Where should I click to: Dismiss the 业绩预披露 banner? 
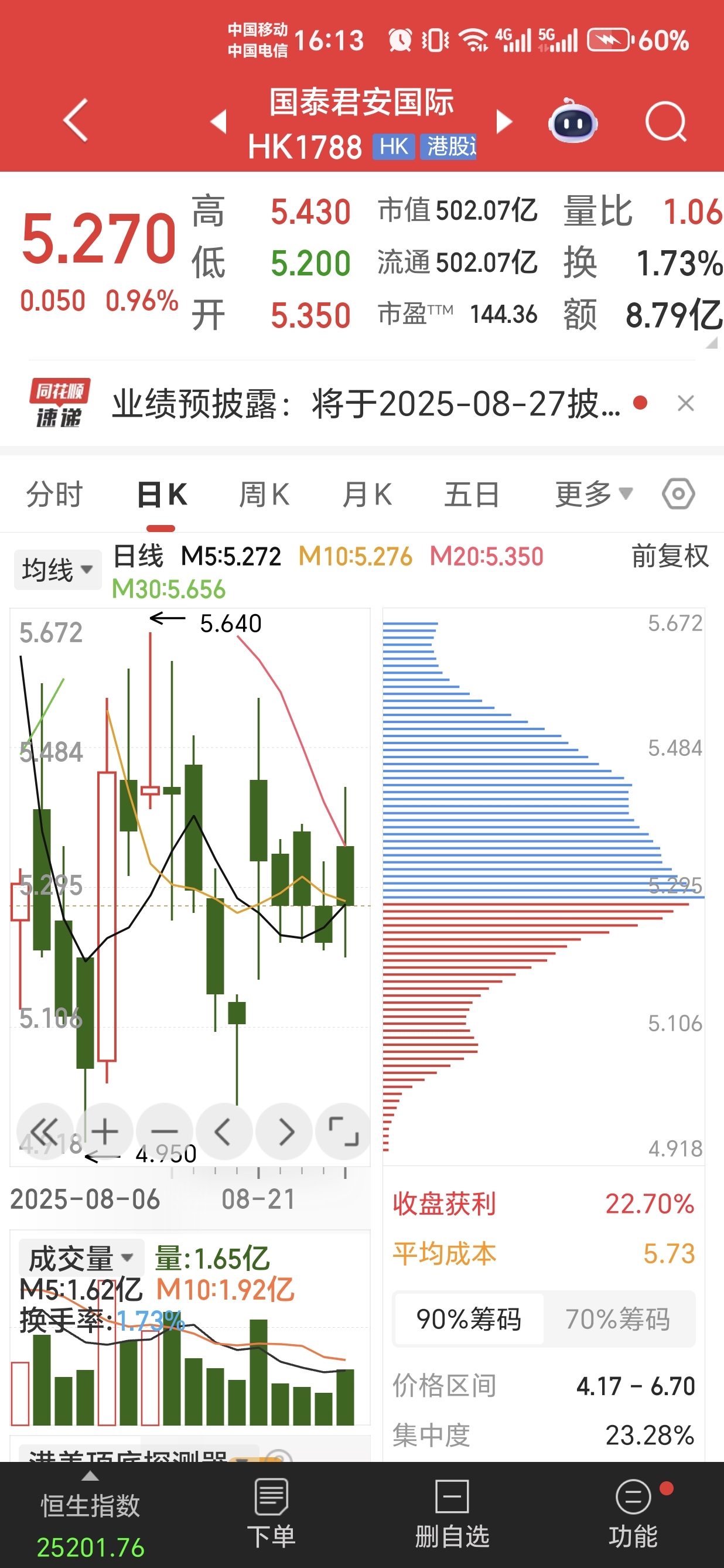tap(686, 403)
